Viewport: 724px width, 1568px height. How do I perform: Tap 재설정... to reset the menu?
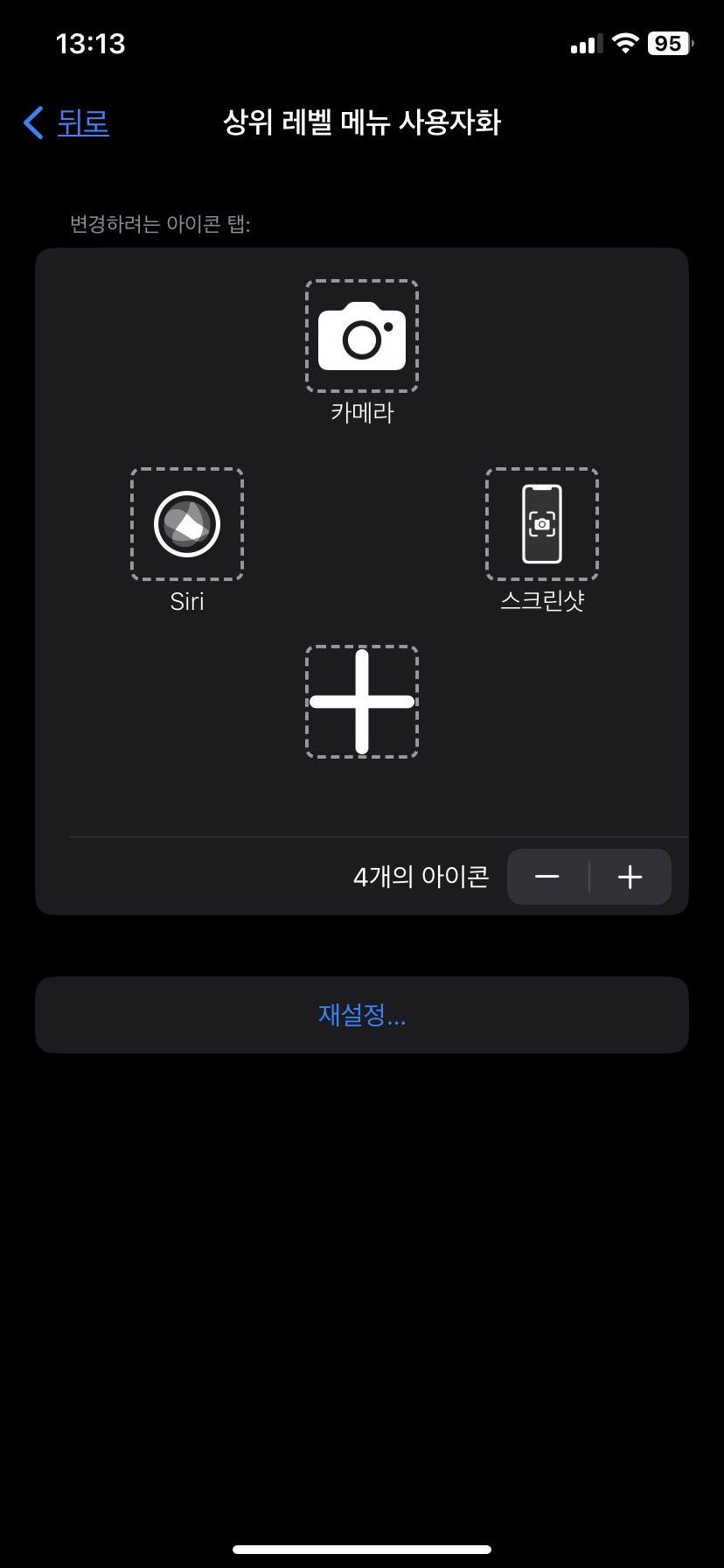click(x=362, y=1015)
